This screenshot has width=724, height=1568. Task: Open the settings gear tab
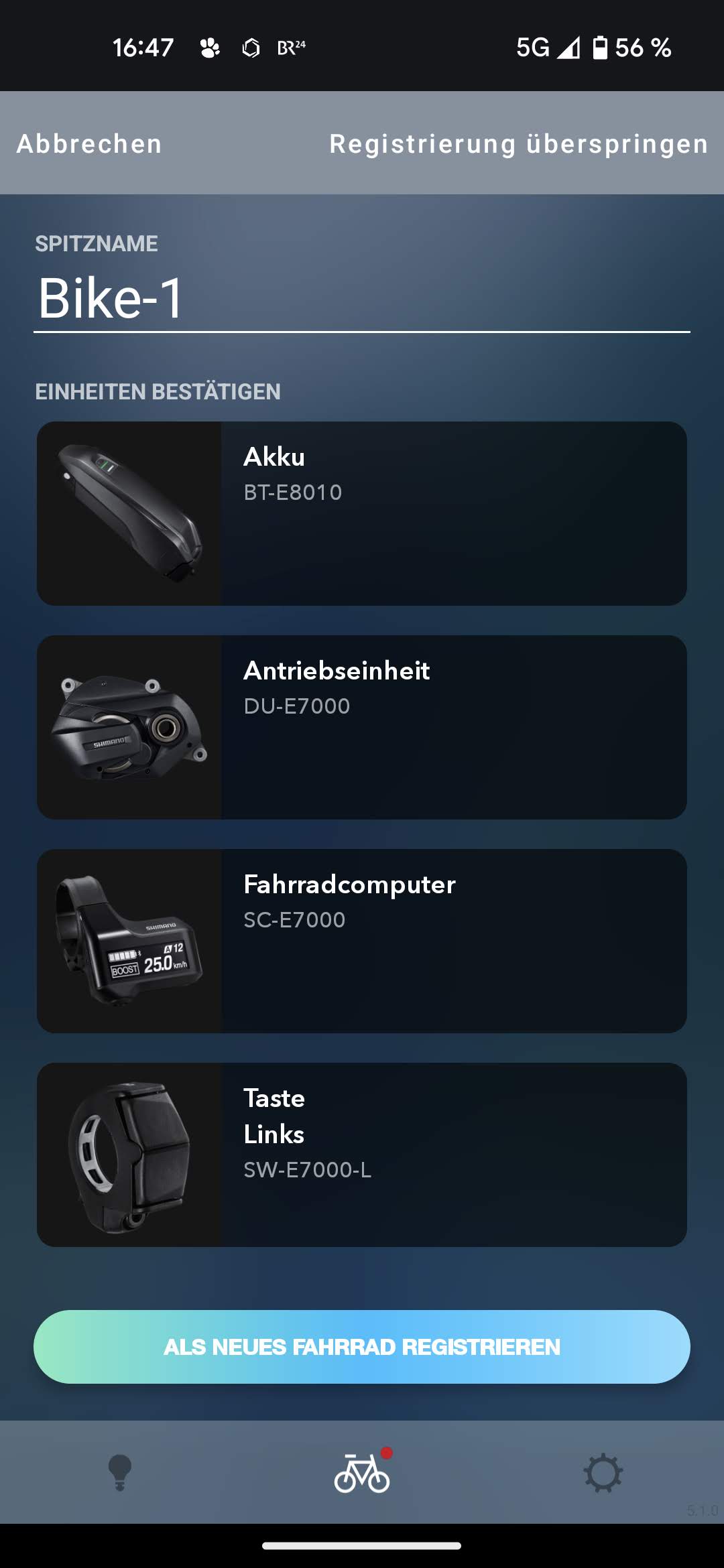tap(603, 1473)
